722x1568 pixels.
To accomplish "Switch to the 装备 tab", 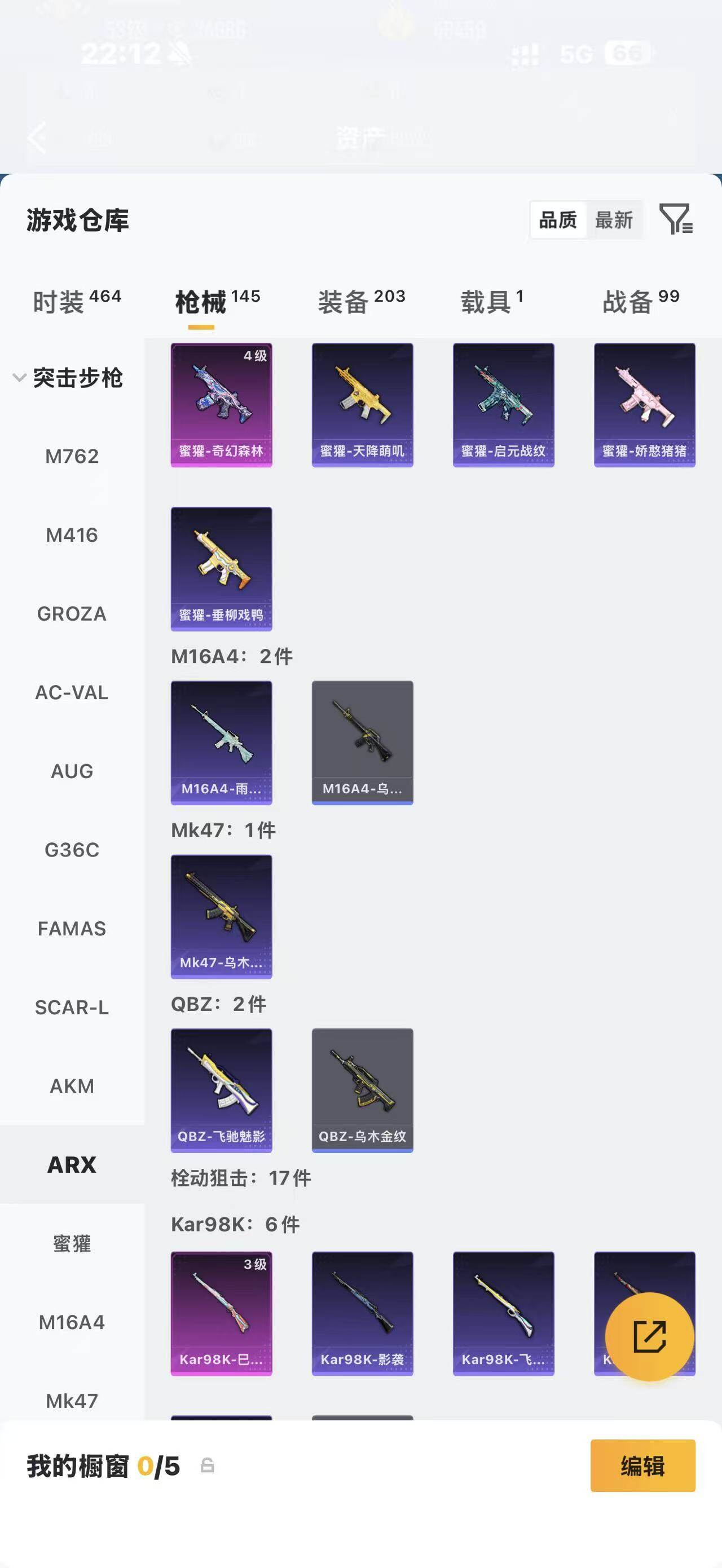I will tap(361, 301).
